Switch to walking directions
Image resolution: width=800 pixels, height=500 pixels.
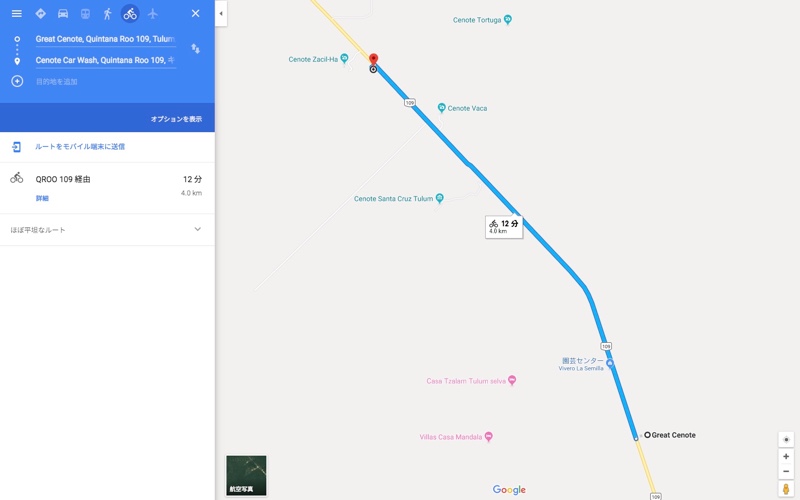pyautogui.click(x=107, y=14)
